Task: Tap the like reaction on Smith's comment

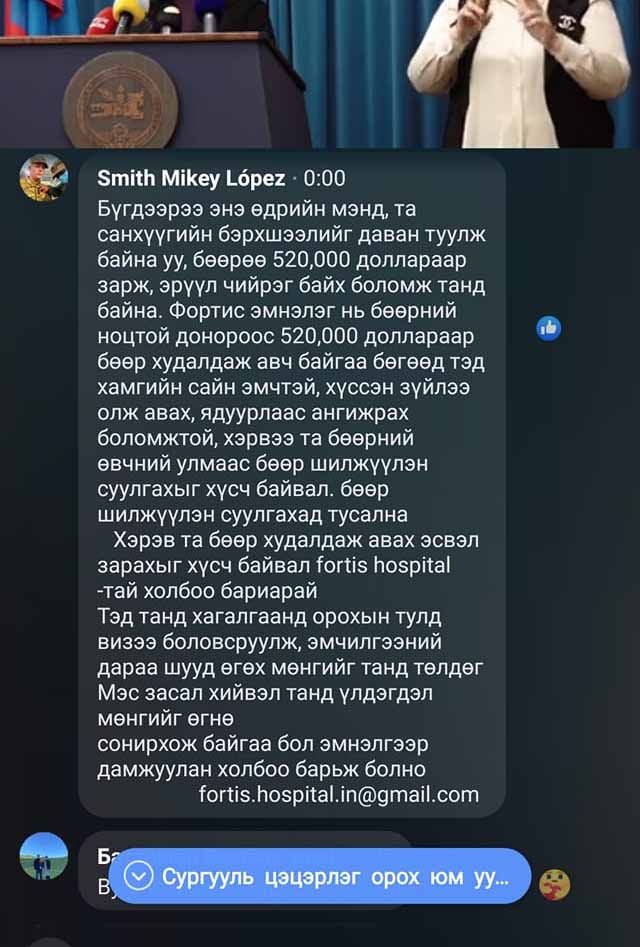Action: click(548, 328)
